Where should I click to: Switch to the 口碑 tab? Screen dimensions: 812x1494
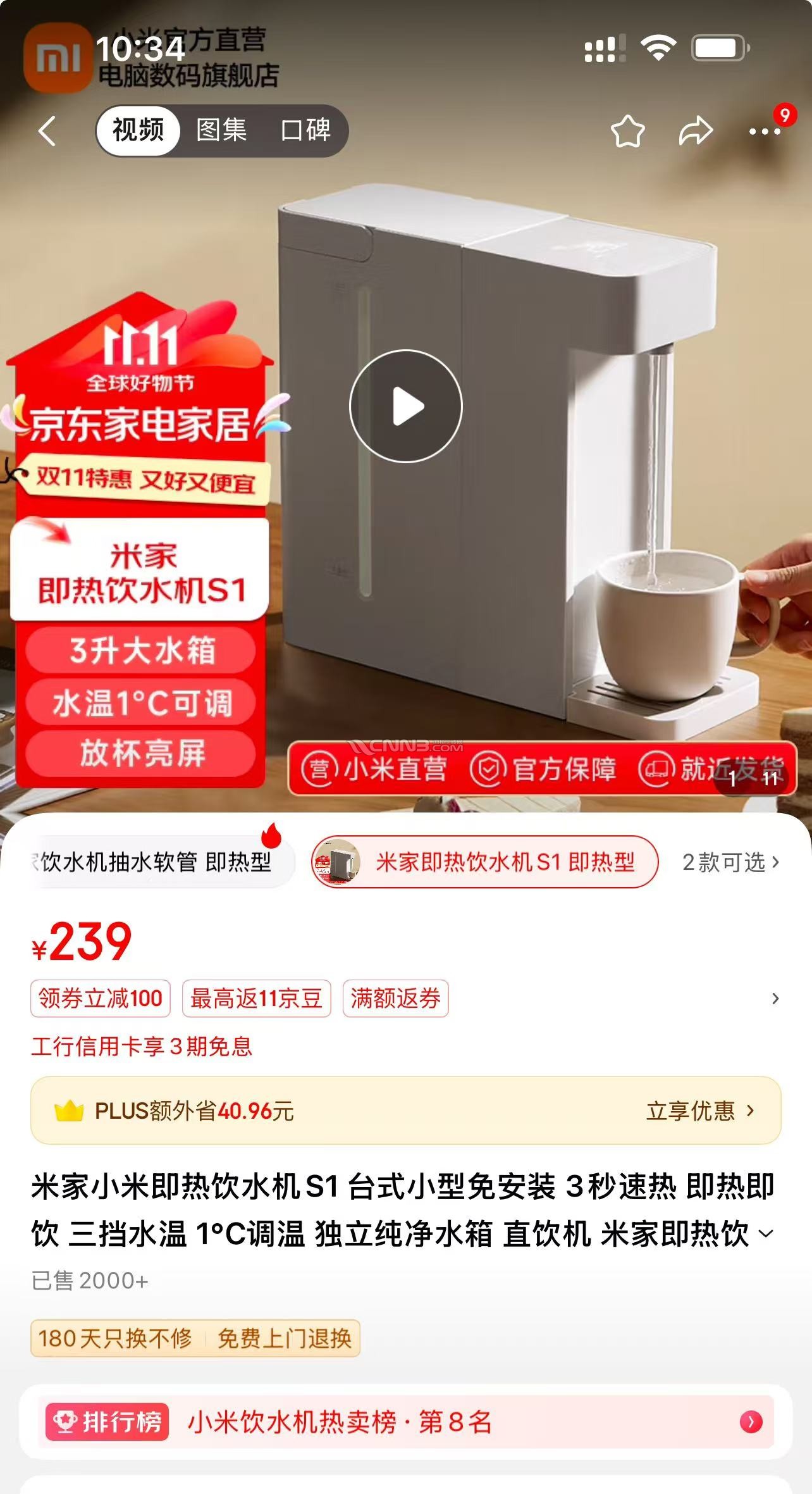click(x=305, y=130)
